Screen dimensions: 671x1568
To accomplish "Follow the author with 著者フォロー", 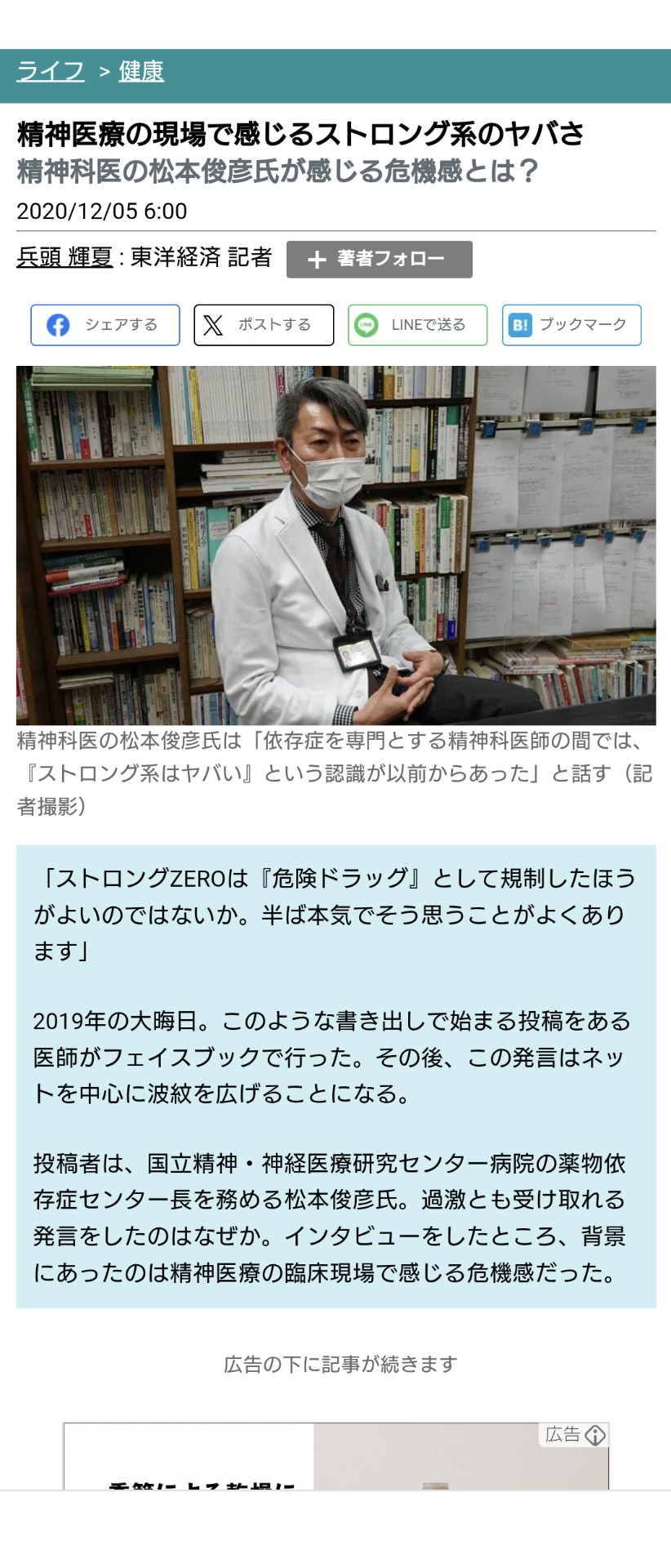I will 379,259.
